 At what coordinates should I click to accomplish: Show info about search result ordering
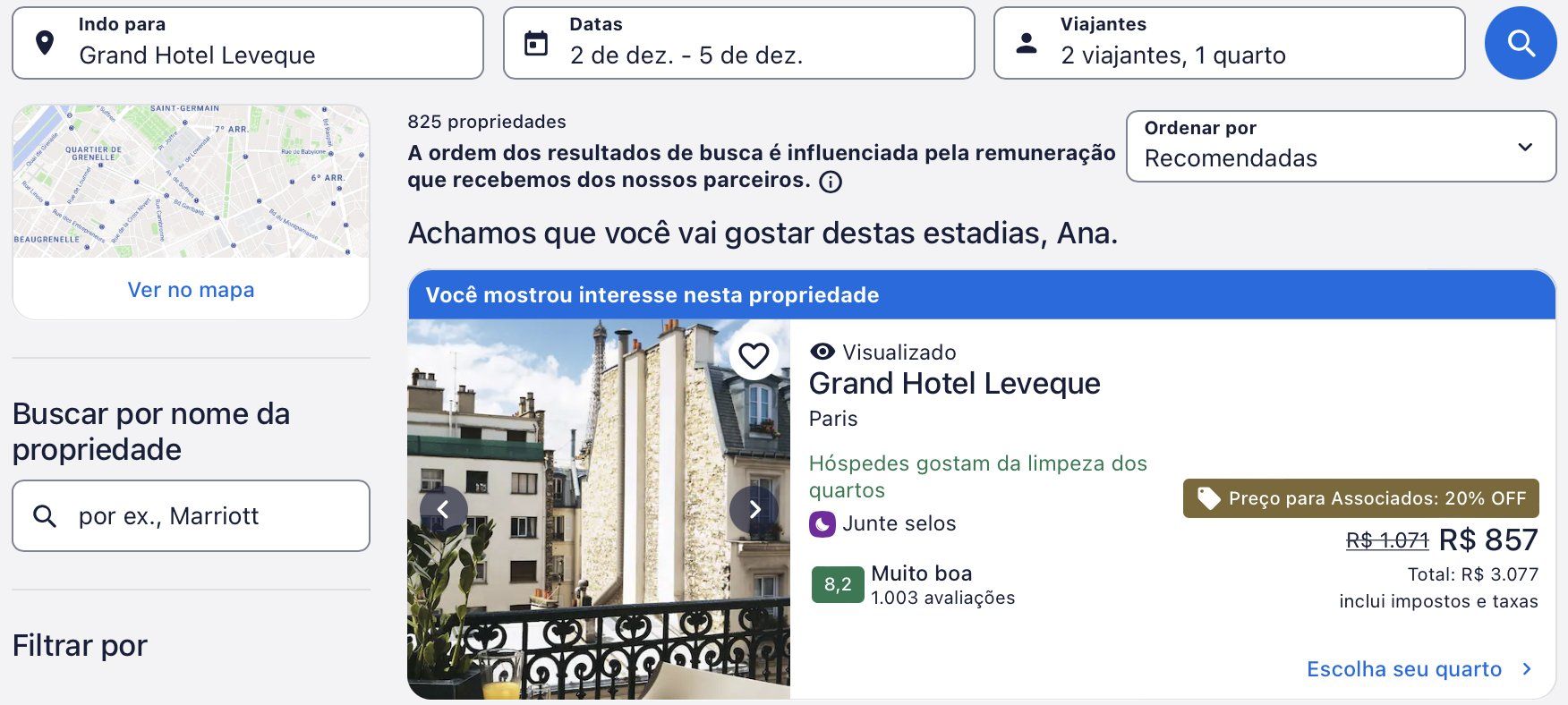831,183
